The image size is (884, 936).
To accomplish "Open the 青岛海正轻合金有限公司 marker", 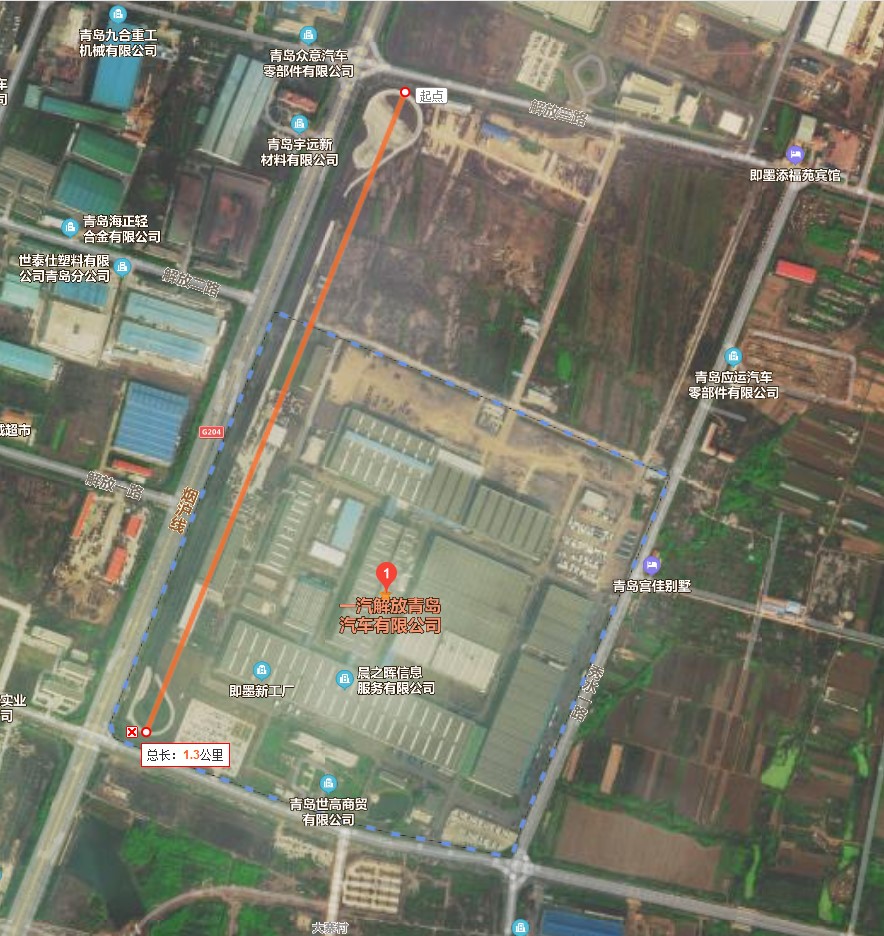I will point(70,227).
